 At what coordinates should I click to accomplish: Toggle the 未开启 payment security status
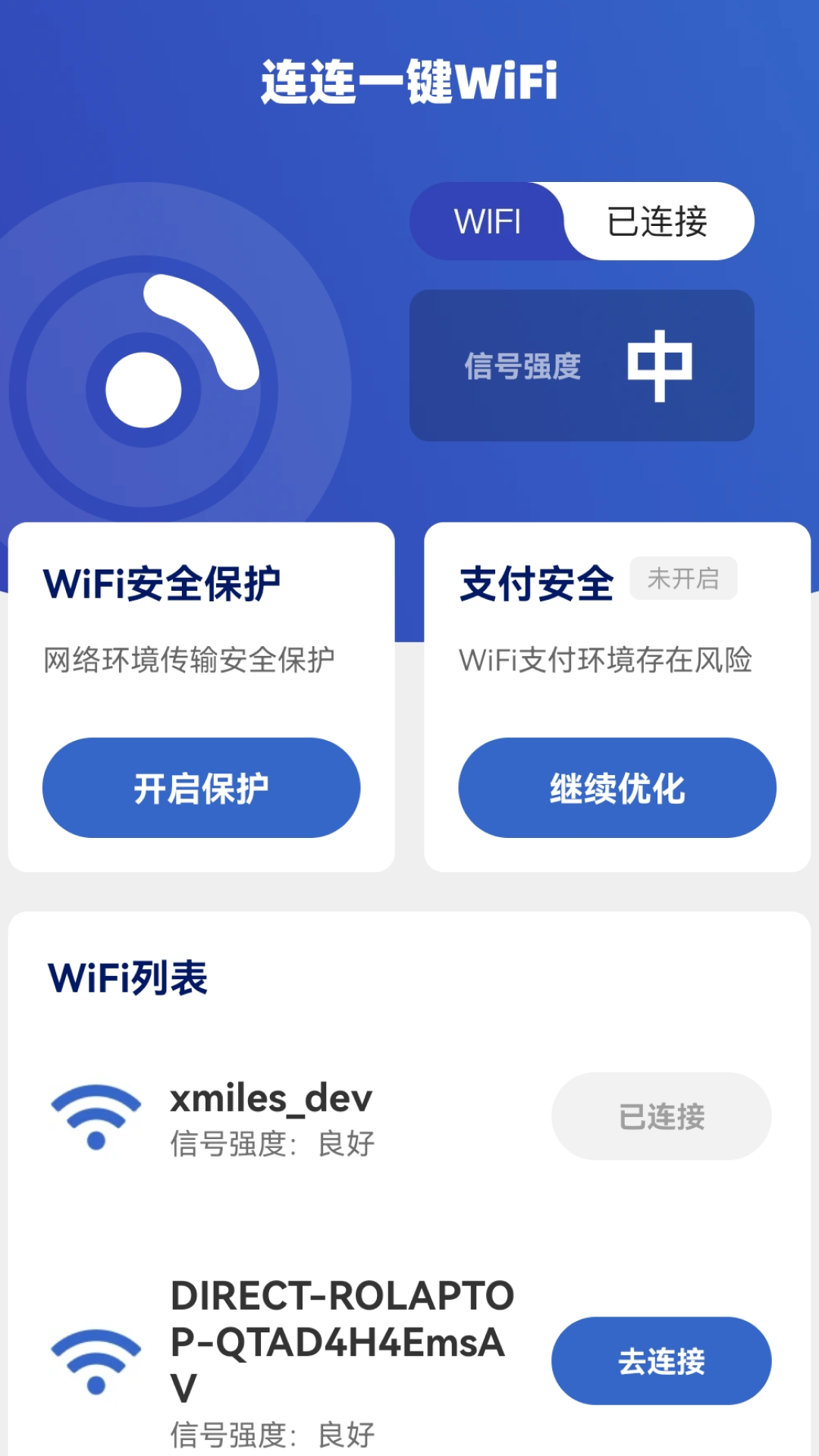683,577
